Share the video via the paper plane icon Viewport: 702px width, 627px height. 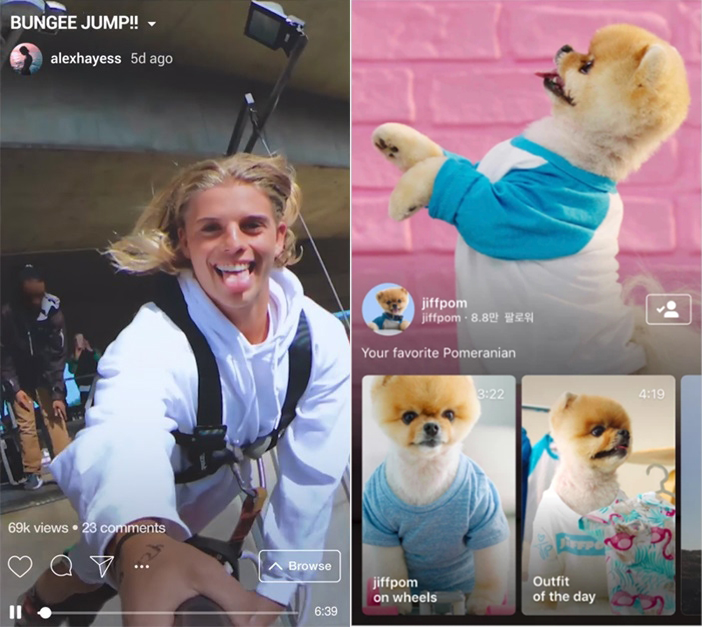coord(101,566)
